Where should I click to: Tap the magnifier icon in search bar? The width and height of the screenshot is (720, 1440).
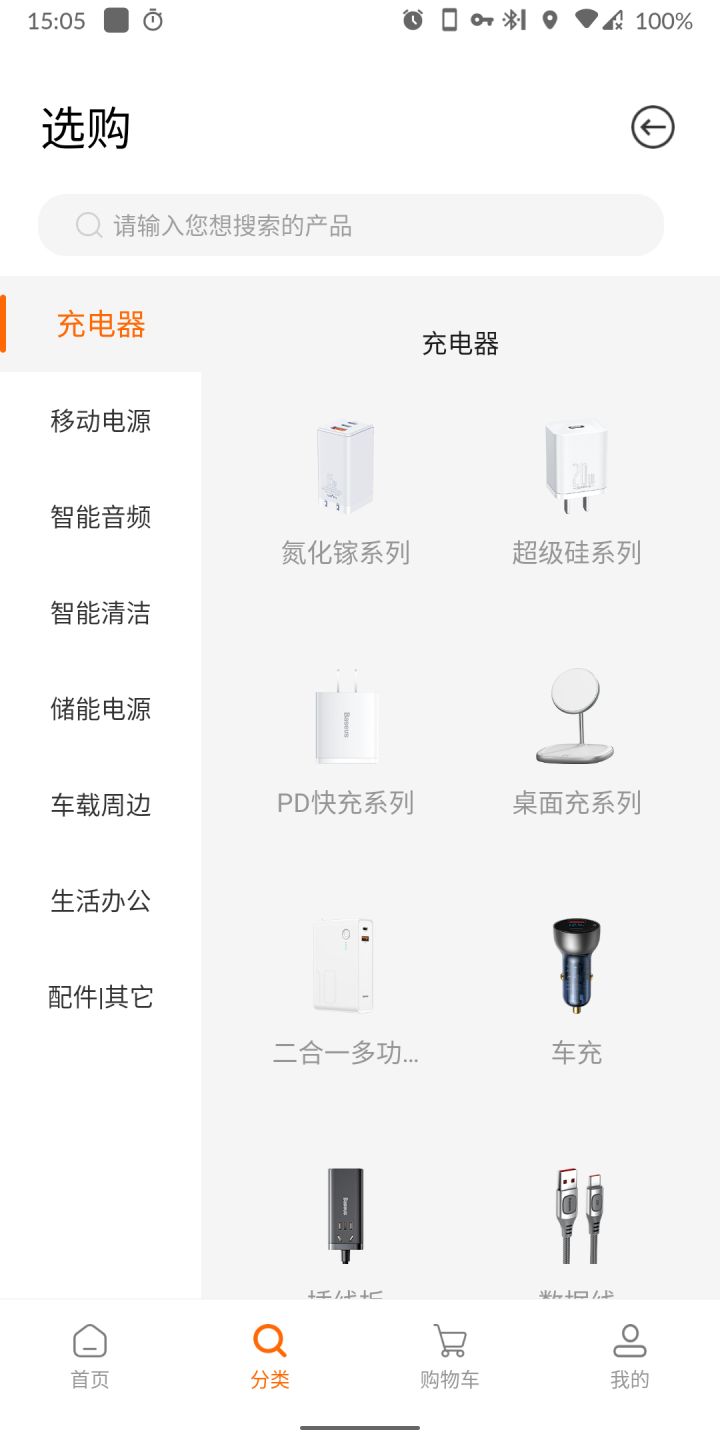pos(88,225)
